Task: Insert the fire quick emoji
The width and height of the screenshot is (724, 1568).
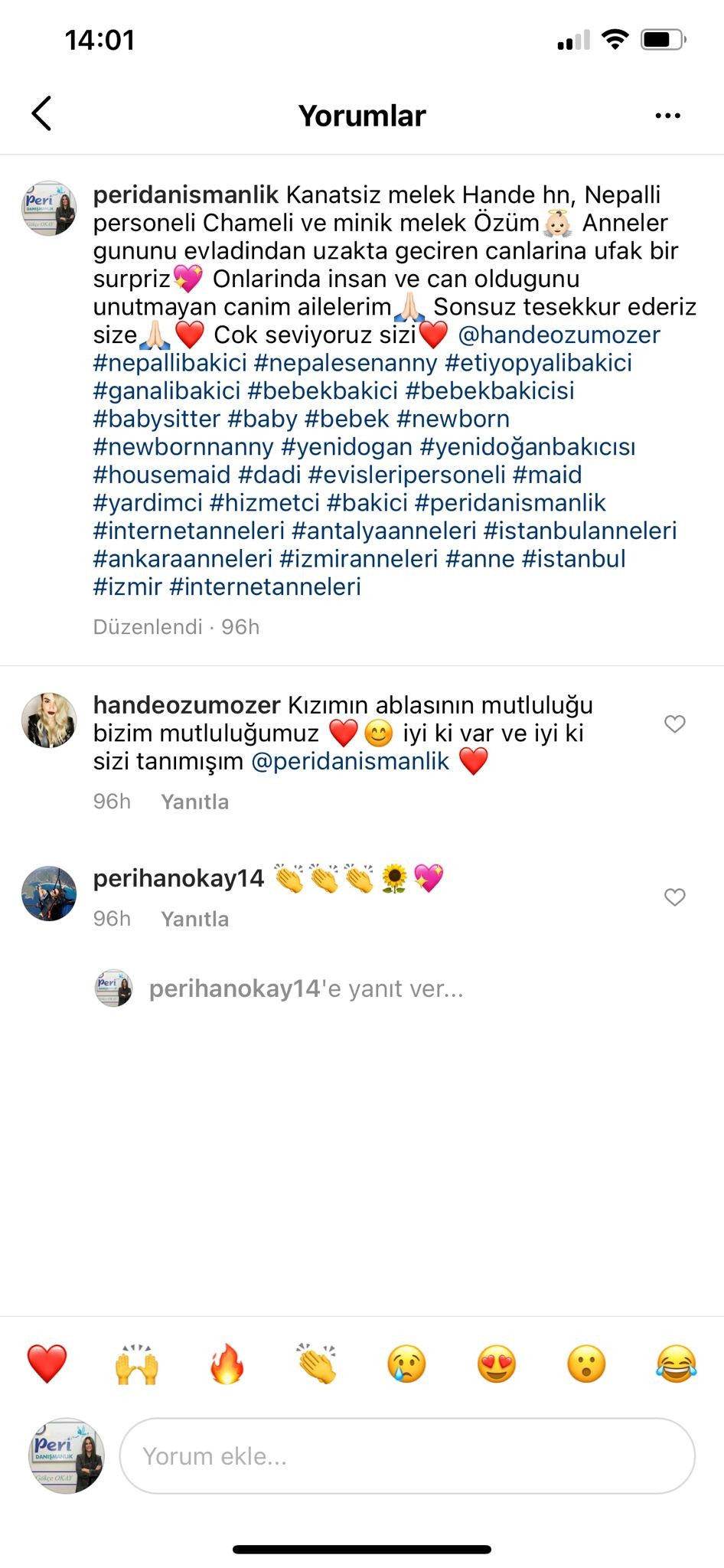Action: pyautogui.click(x=227, y=1364)
